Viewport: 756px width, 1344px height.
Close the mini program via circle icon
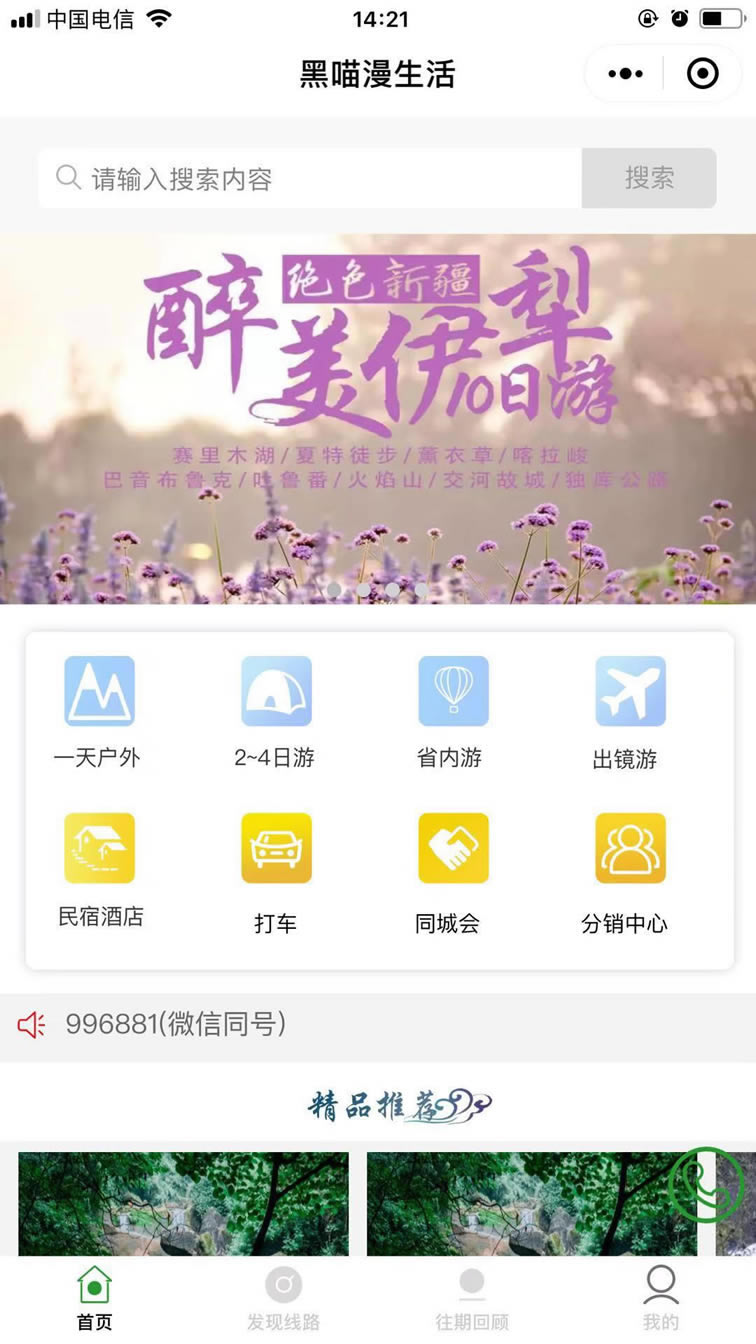tap(703, 74)
